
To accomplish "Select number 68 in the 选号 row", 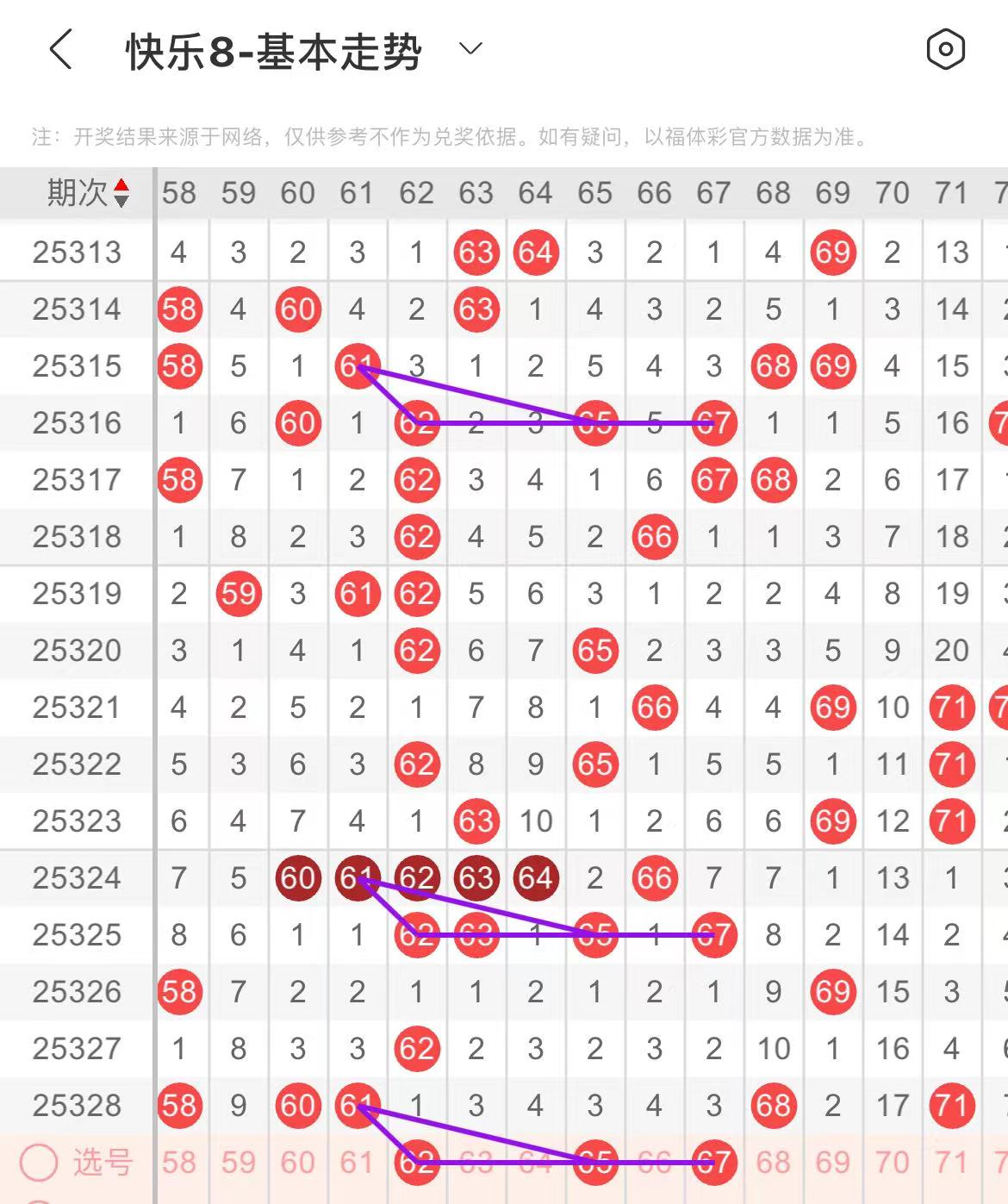I will [774, 1163].
